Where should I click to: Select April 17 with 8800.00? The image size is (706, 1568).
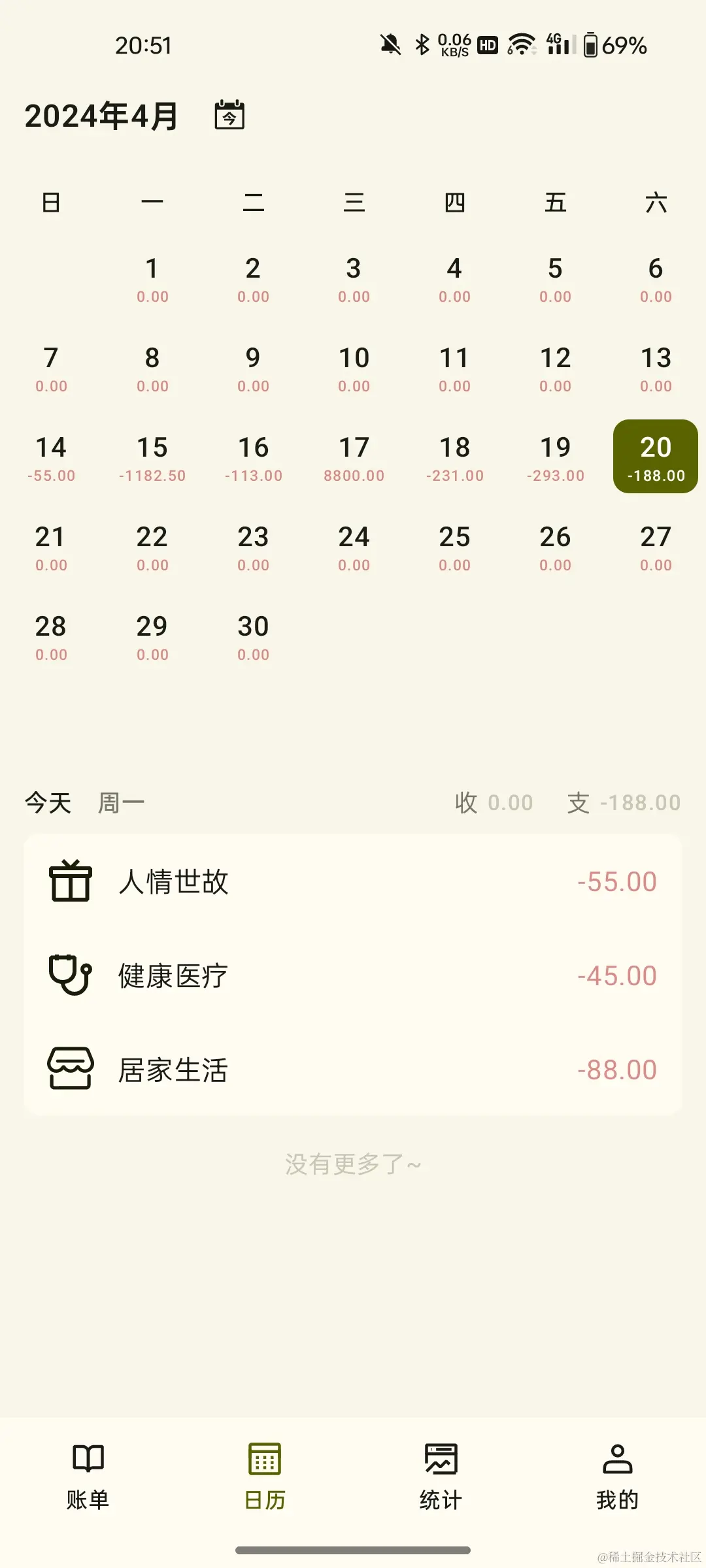[354, 457]
